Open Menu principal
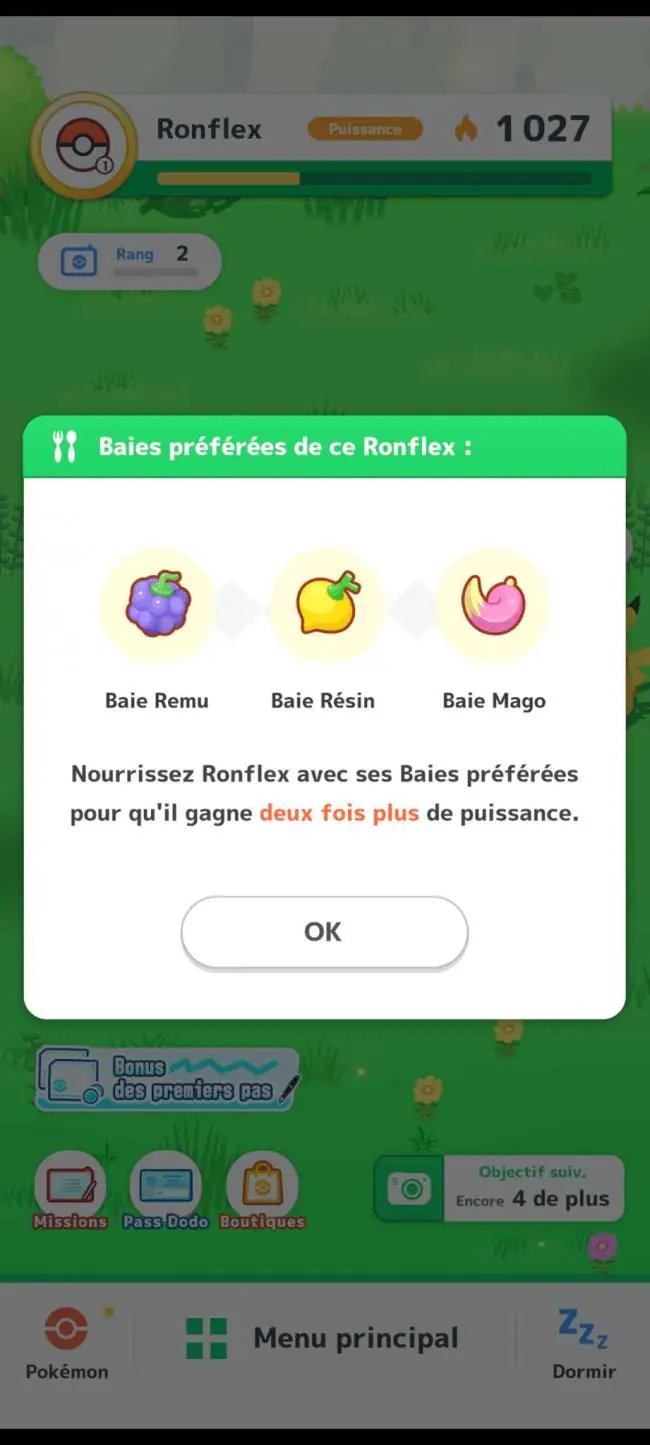Image resolution: width=650 pixels, height=1445 pixels. (x=321, y=1338)
